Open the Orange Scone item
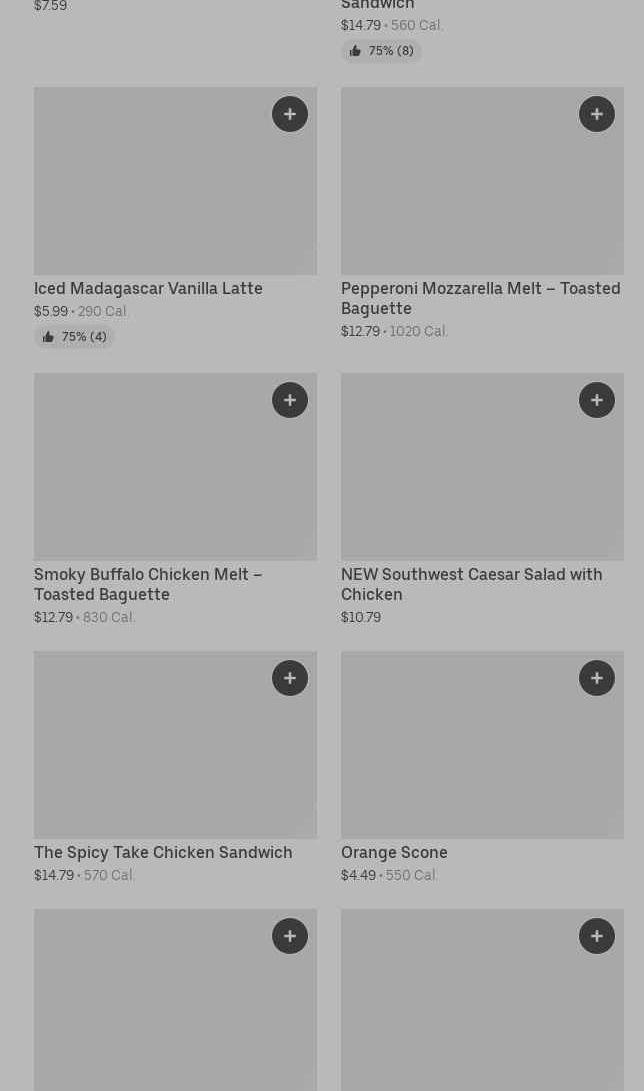The image size is (644, 1091). tap(394, 852)
